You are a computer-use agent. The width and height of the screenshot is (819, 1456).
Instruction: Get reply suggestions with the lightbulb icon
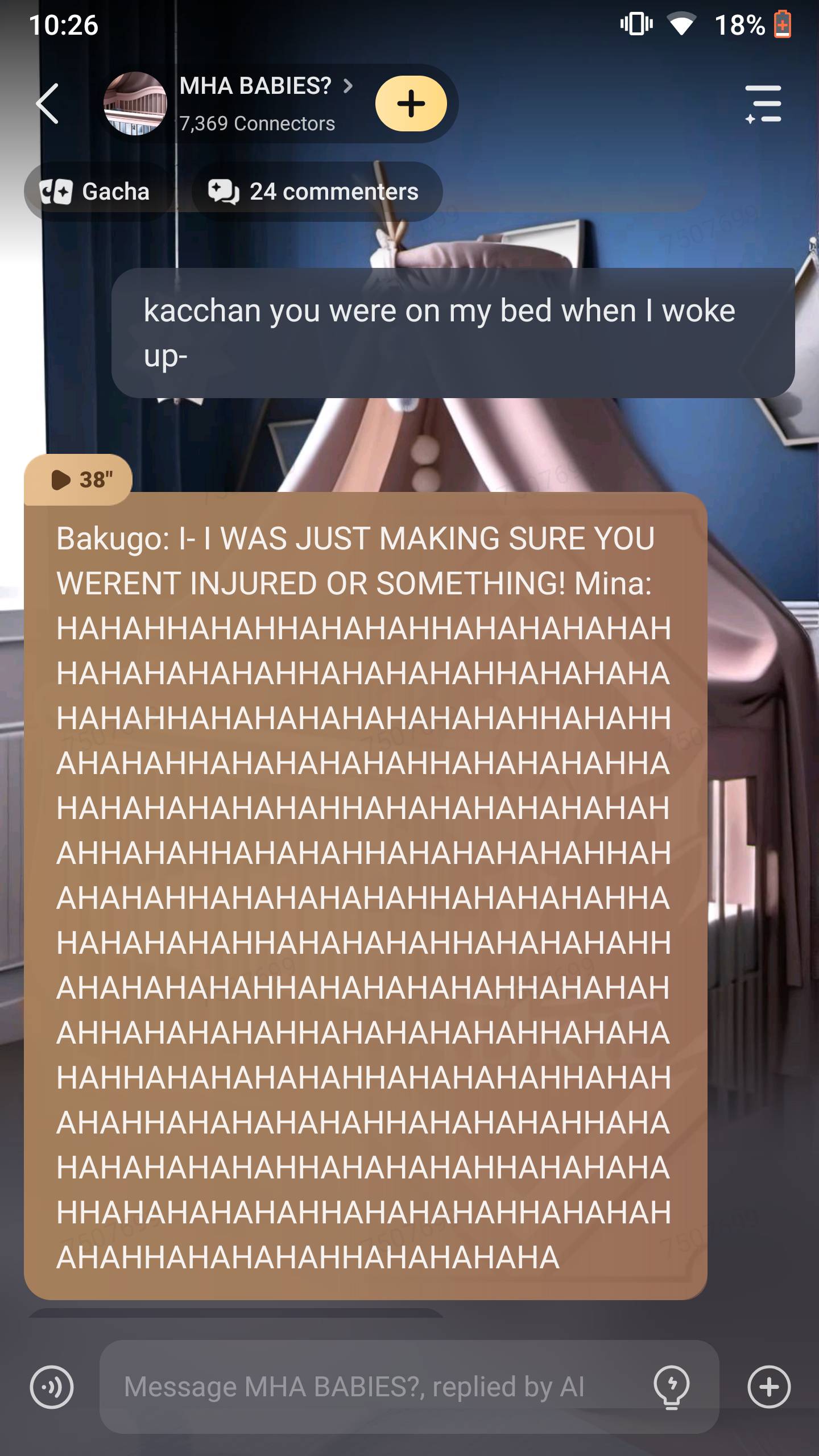(x=672, y=1387)
